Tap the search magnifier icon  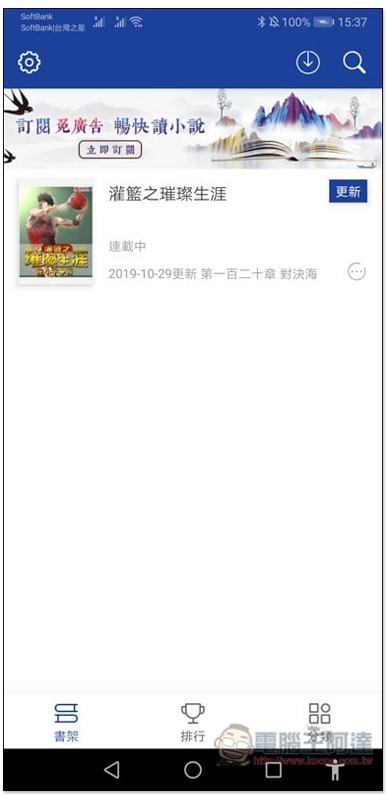tap(354, 63)
